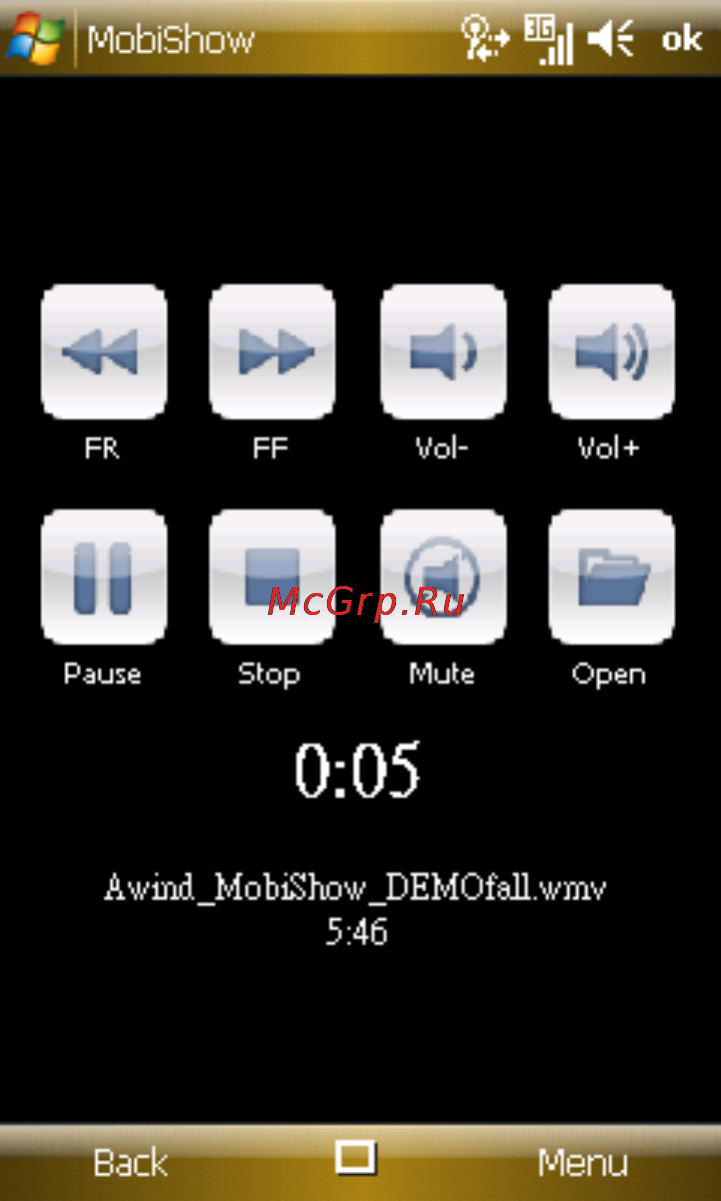
Task: Tap the Back softkey
Action: tap(130, 1163)
